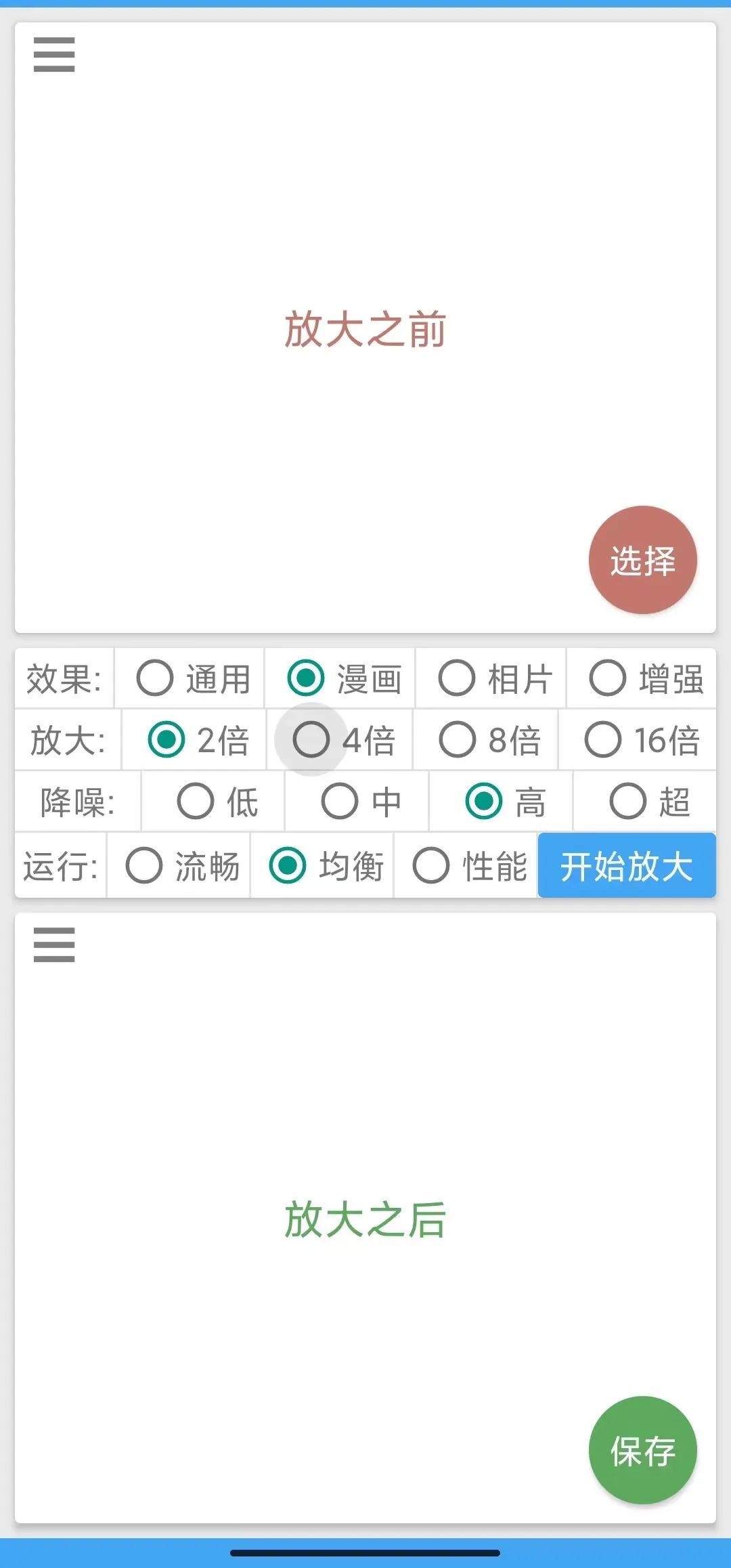The width and height of the screenshot is (731, 1568).
Task: Select the 通用 effect option
Action: (x=190, y=678)
